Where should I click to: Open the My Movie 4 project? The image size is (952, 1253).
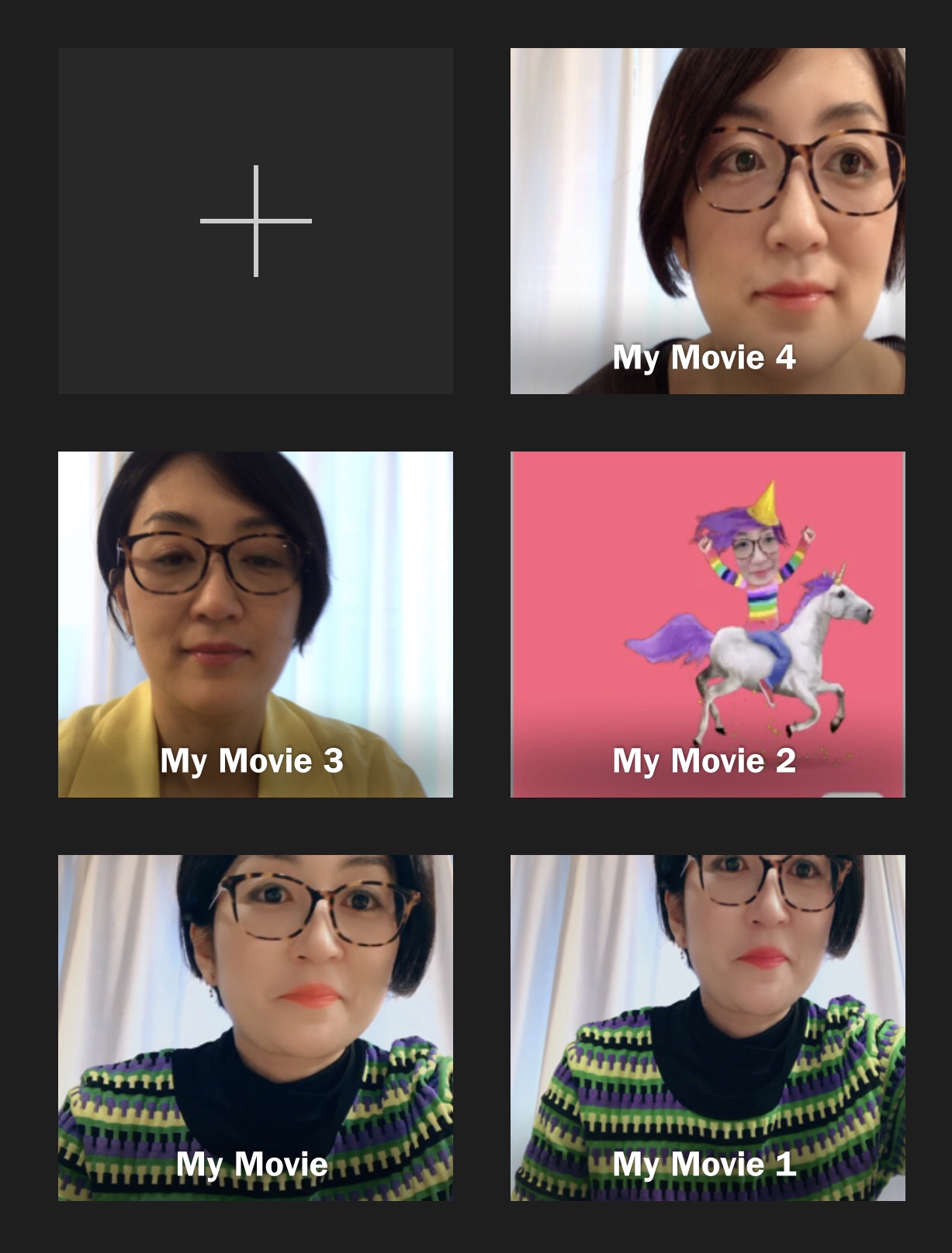pos(707,221)
